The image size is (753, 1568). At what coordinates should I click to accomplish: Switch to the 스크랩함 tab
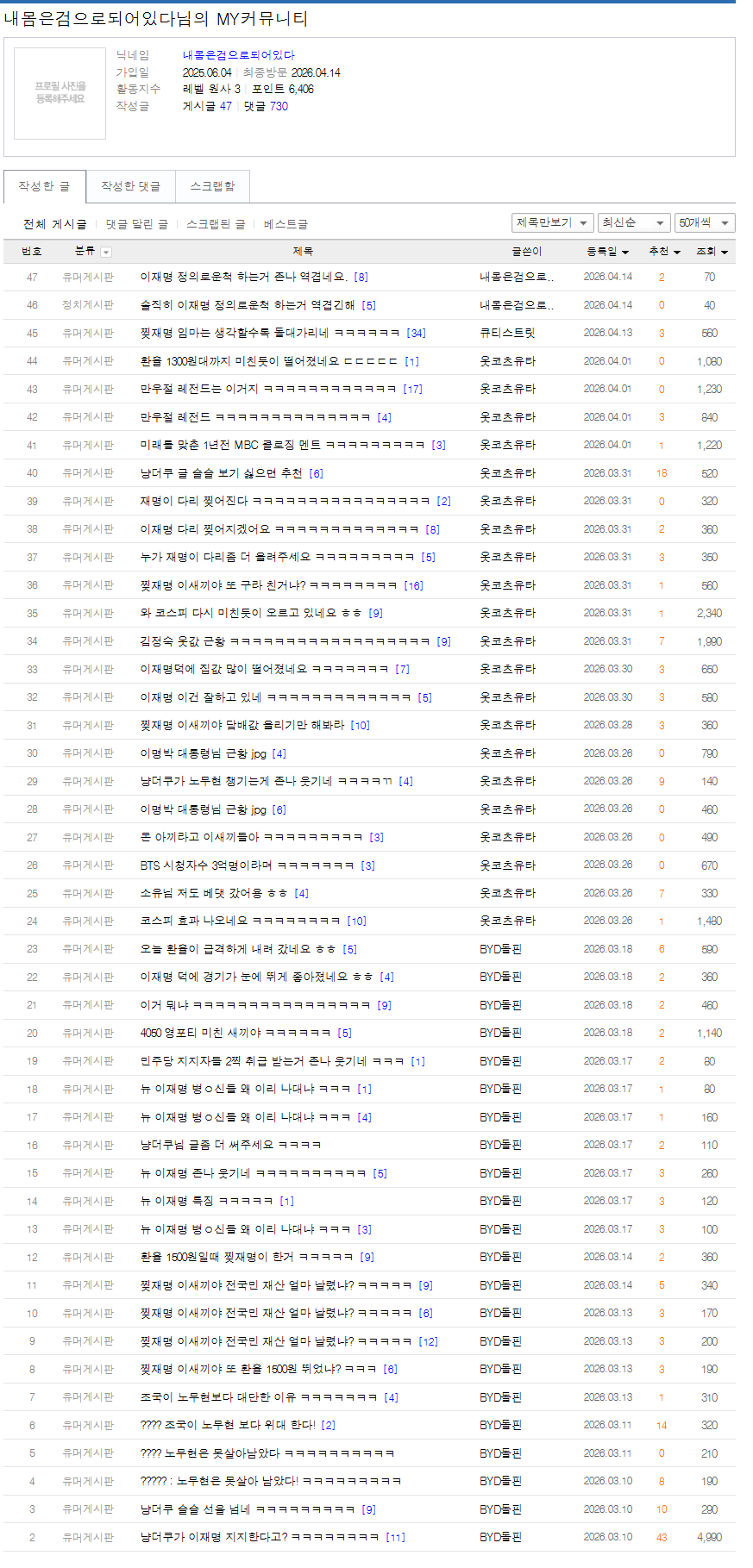coord(211,186)
